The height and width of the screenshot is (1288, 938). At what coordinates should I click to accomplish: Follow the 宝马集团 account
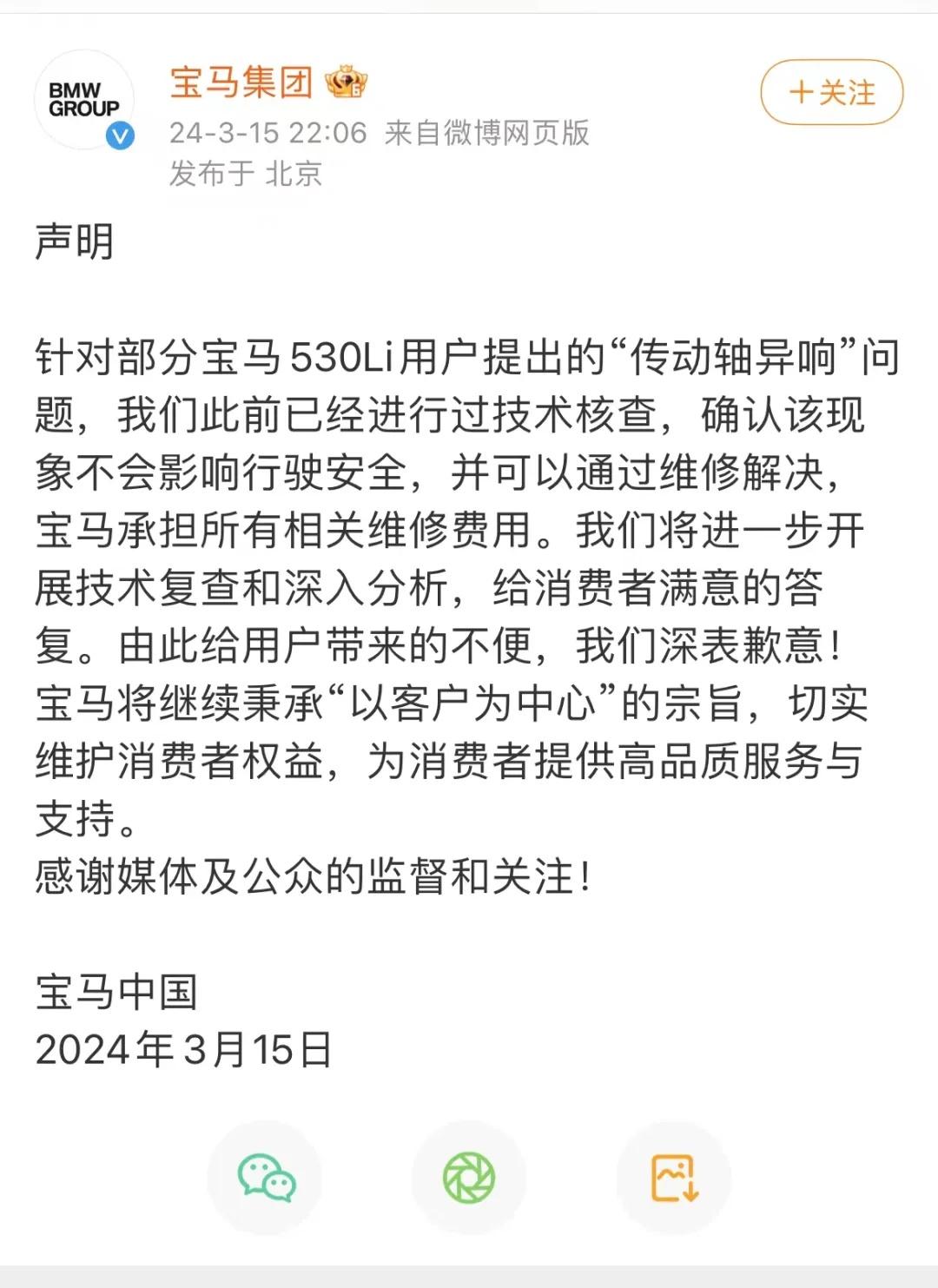[831, 92]
